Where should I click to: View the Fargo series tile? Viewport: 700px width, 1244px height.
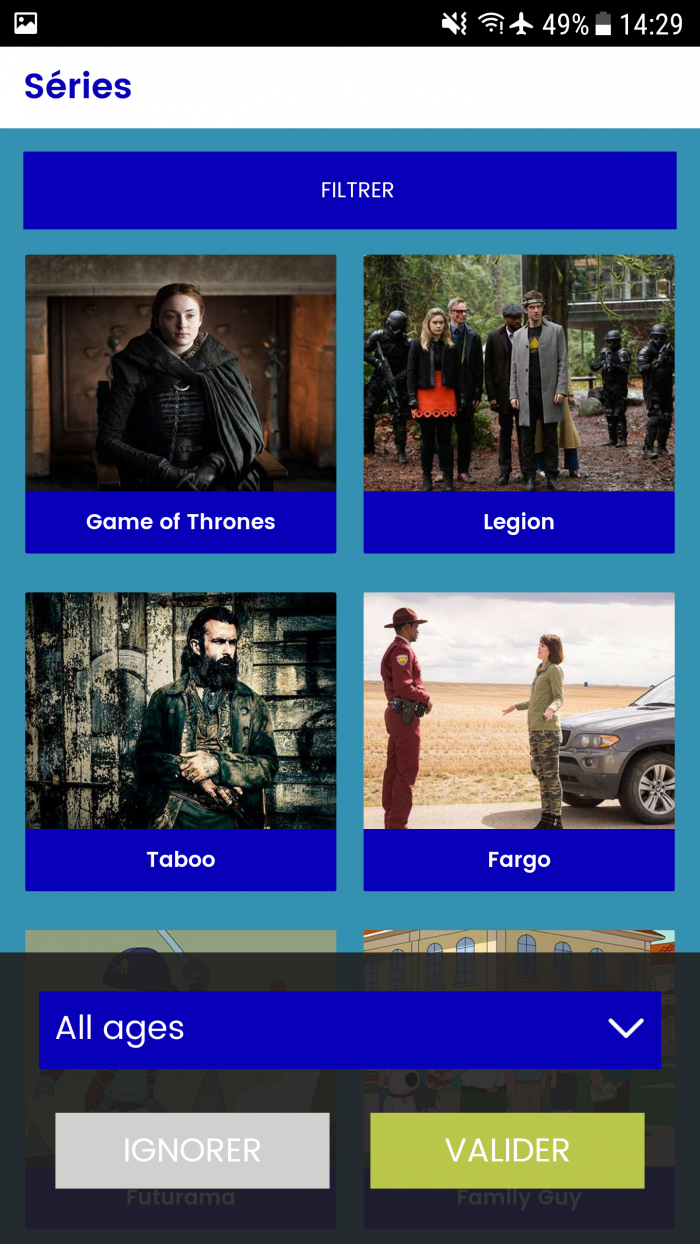pyautogui.click(x=518, y=740)
